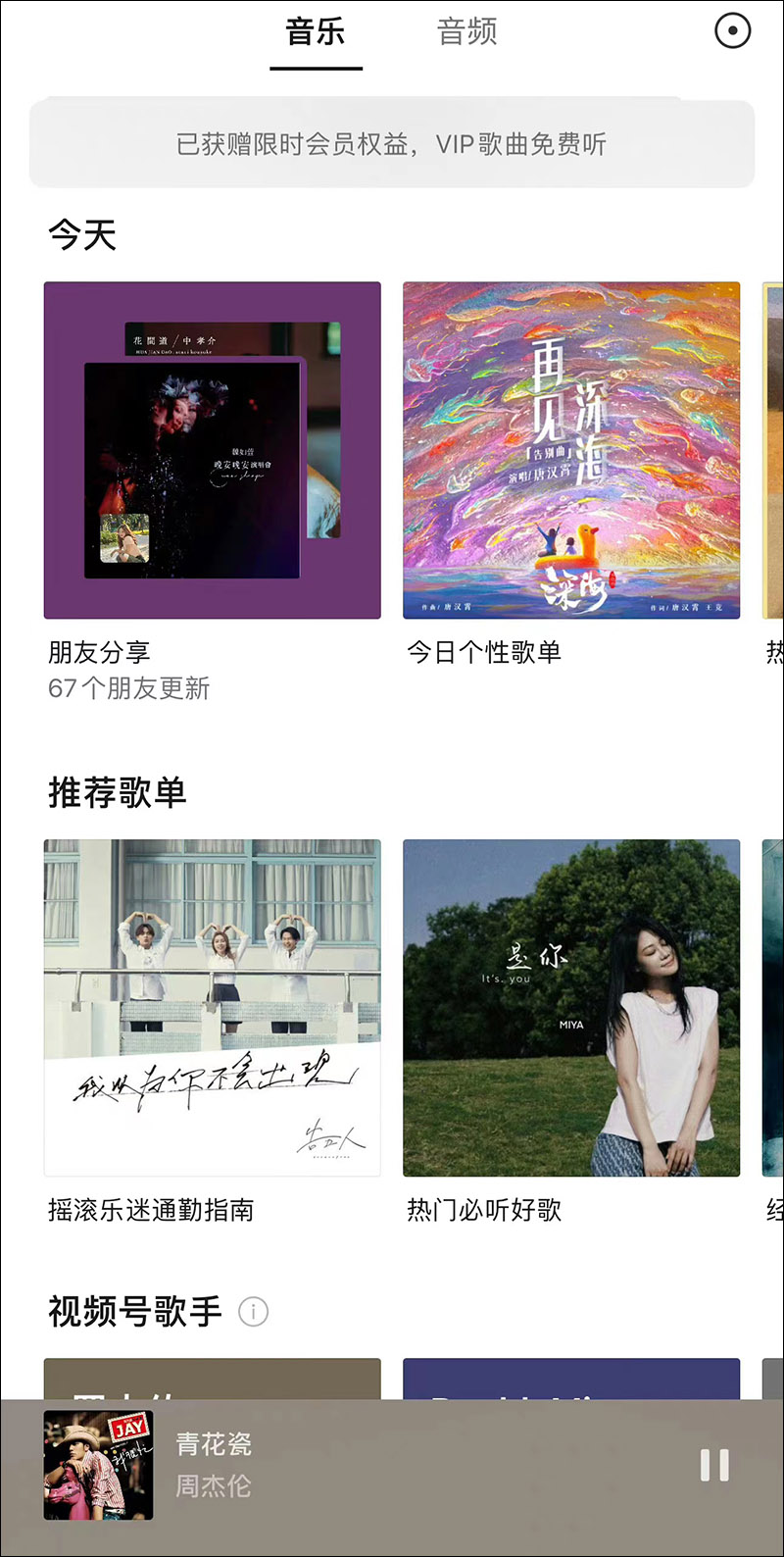The height and width of the screenshot is (1557, 784).
Task: Open 朋友分享 card
Action: [x=211, y=451]
